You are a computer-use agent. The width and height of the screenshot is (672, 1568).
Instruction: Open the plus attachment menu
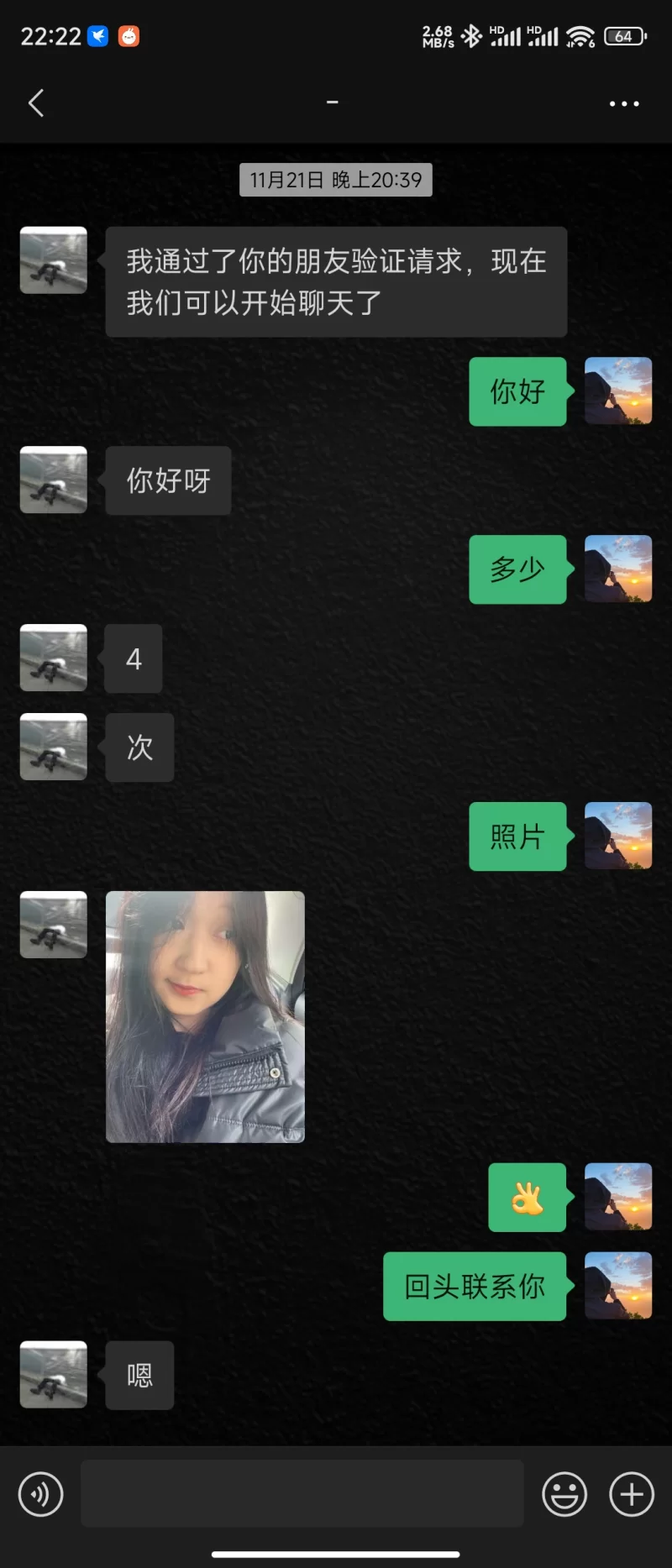point(632,1494)
